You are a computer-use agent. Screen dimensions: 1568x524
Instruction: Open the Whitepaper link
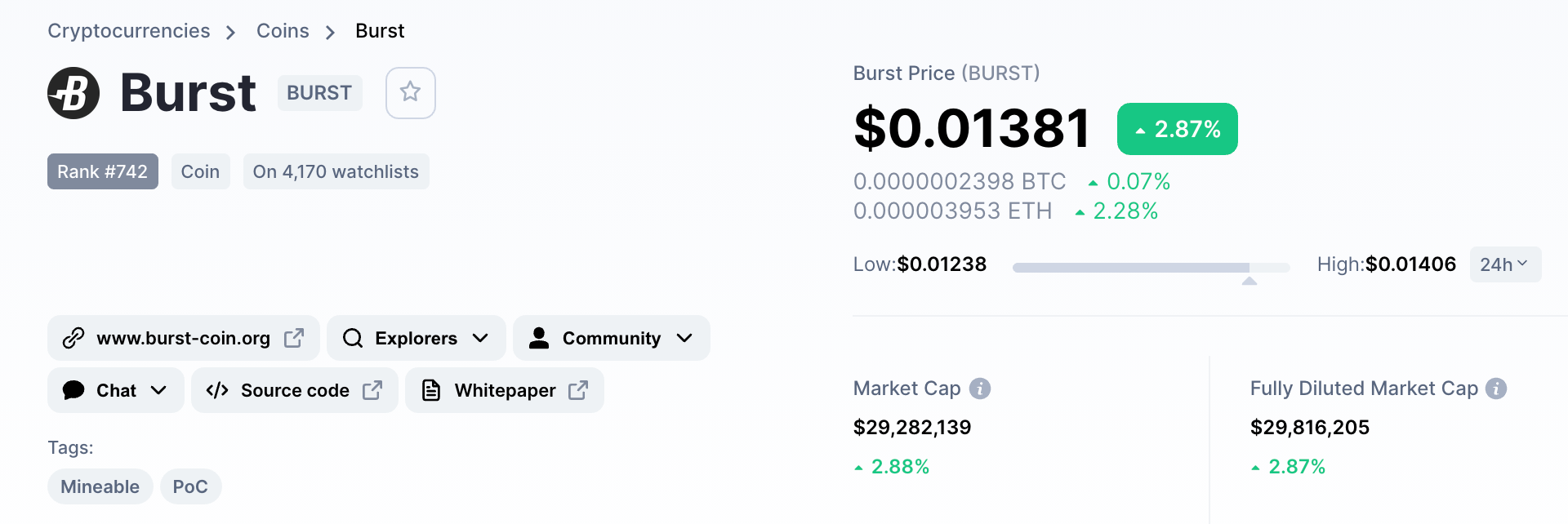coord(505,390)
